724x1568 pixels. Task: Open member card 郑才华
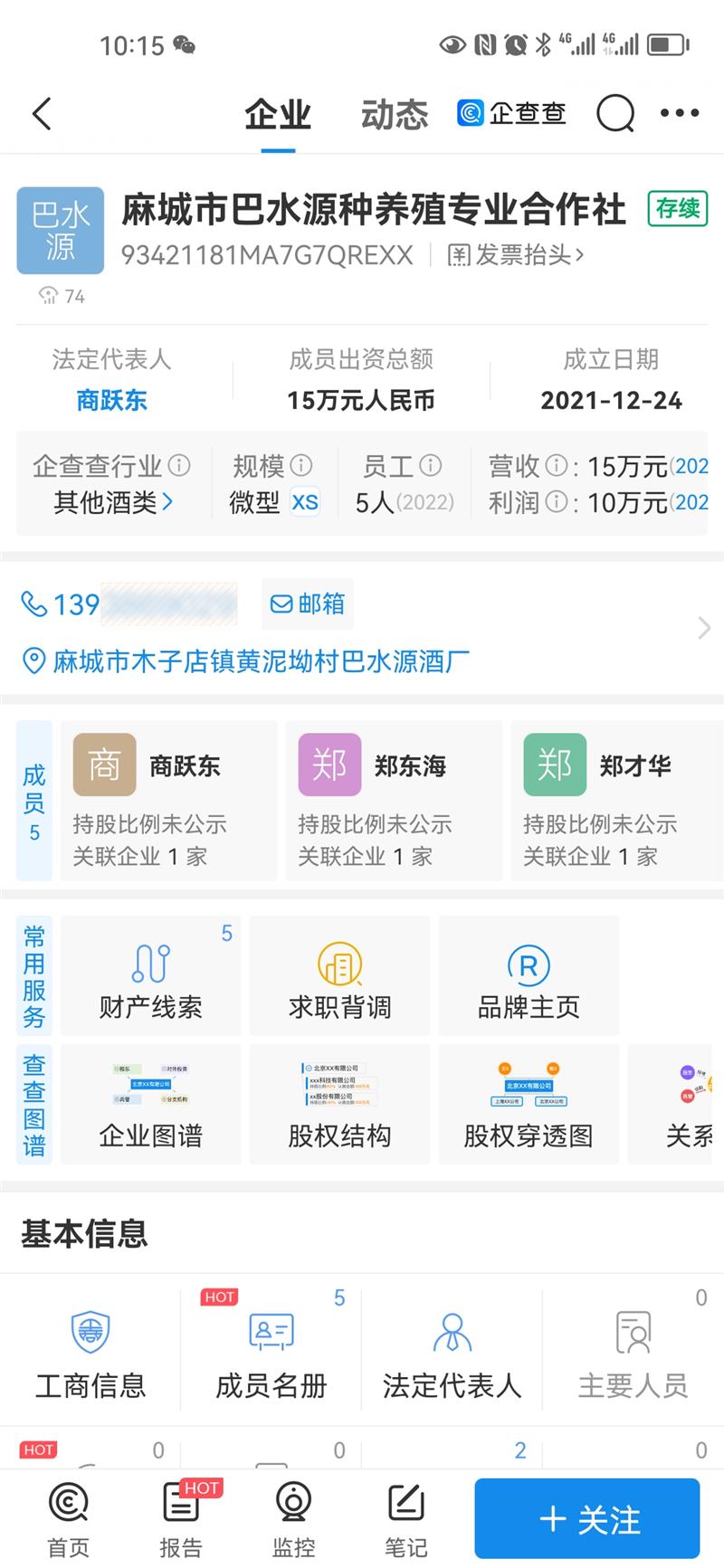617,801
